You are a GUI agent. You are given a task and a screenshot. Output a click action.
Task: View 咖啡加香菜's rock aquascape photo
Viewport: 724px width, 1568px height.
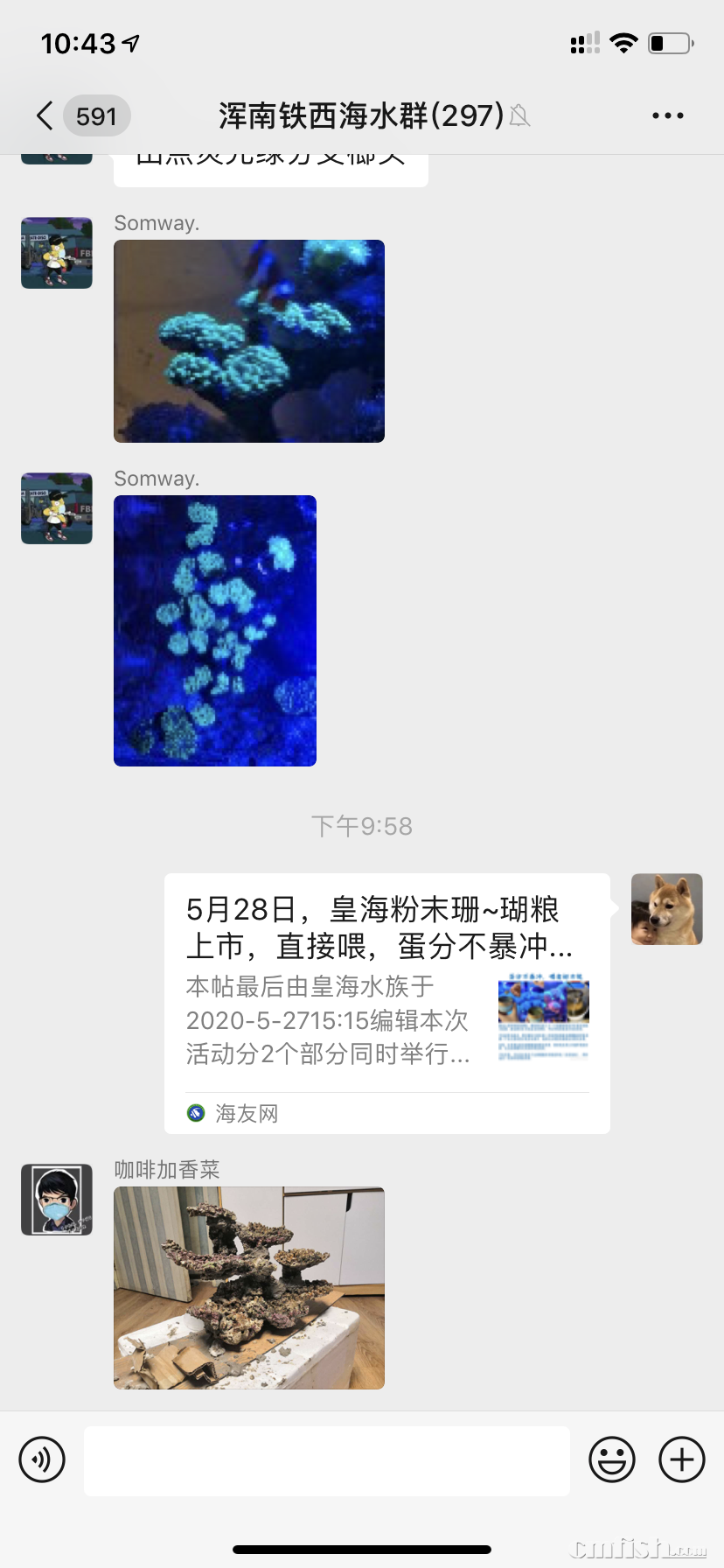(x=249, y=1287)
